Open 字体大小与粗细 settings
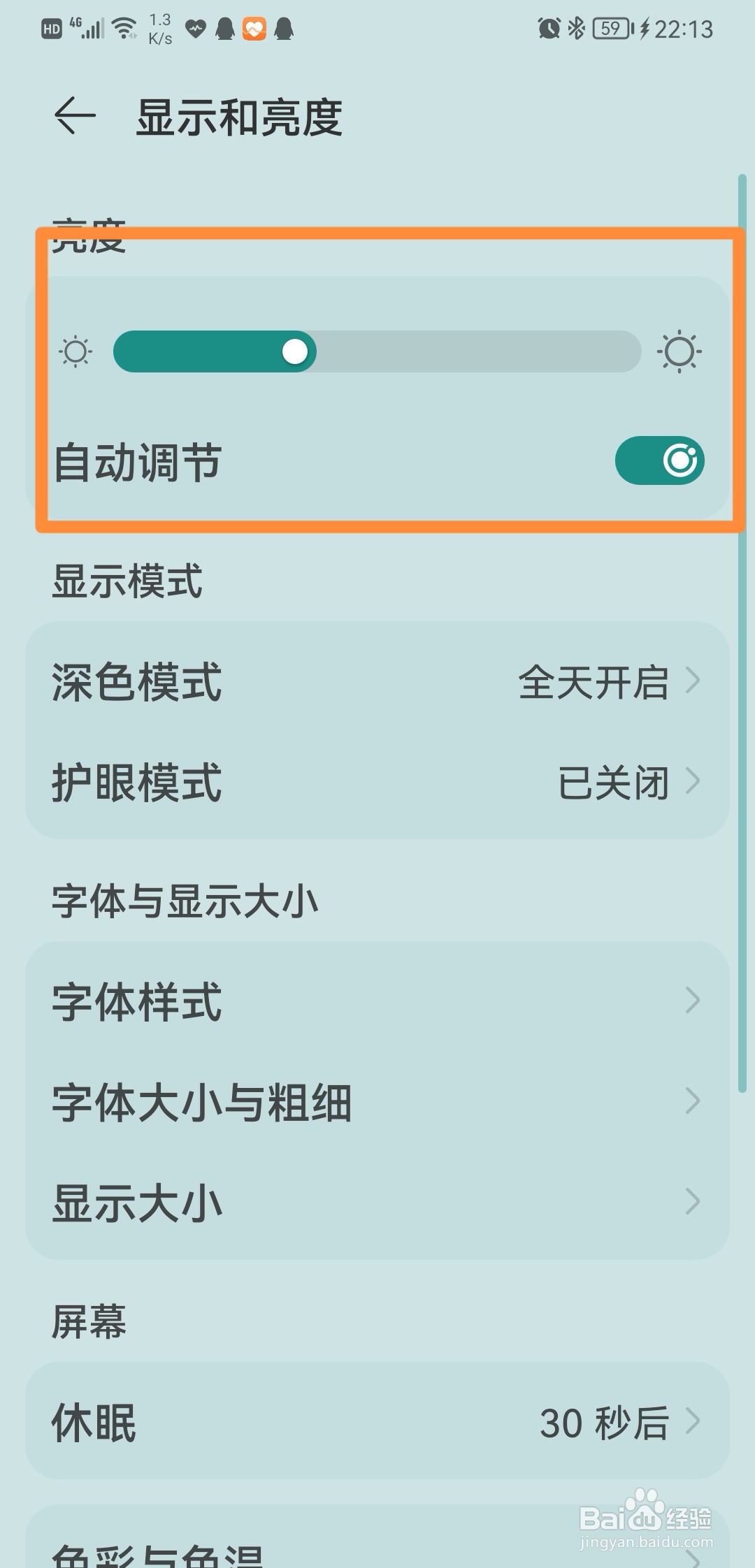The image size is (755, 1568). point(377,1103)
